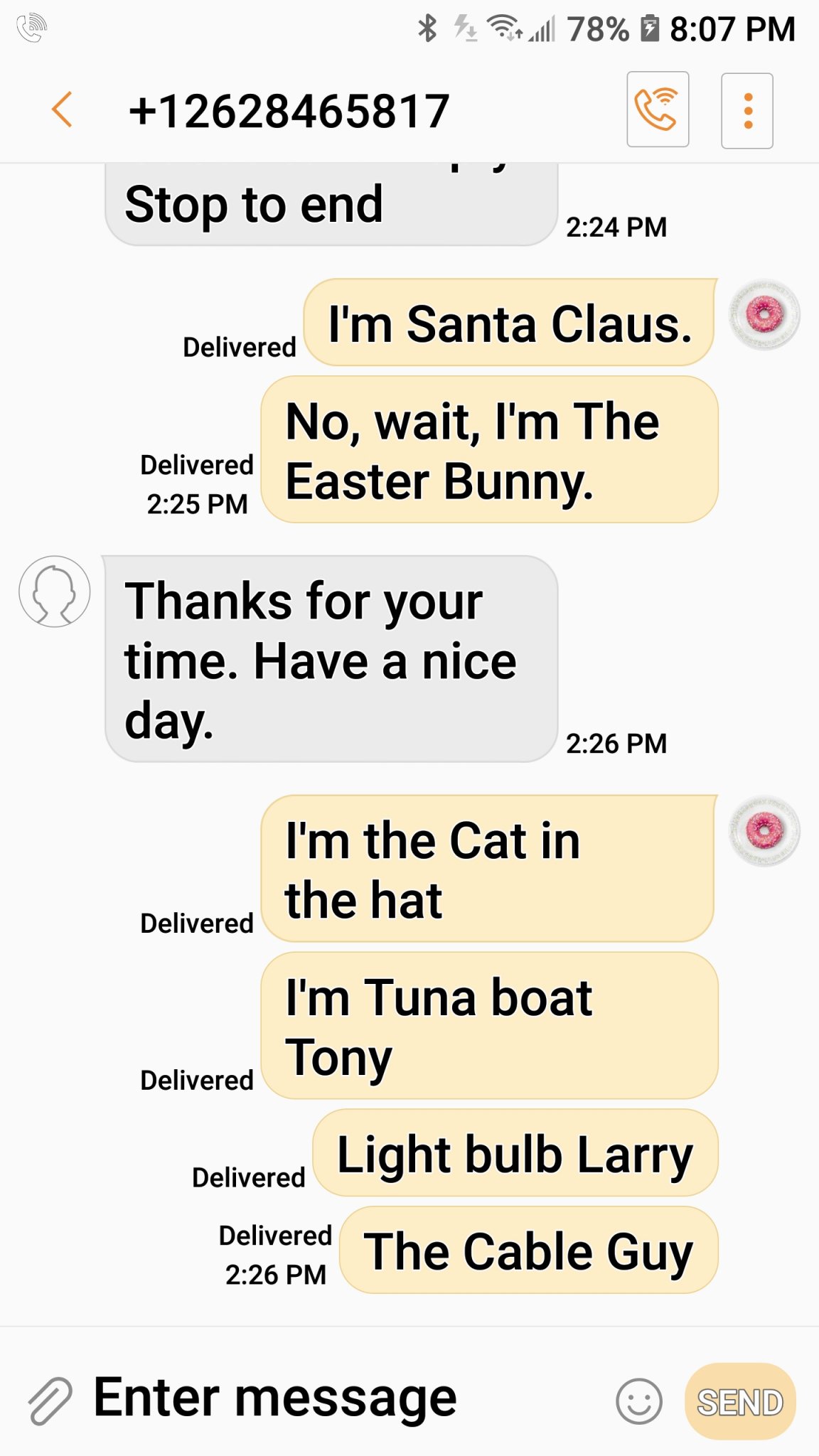Viewport: 819px width, 1456px height.
Task: Hit the SEND button
Action: (740, 1402)
